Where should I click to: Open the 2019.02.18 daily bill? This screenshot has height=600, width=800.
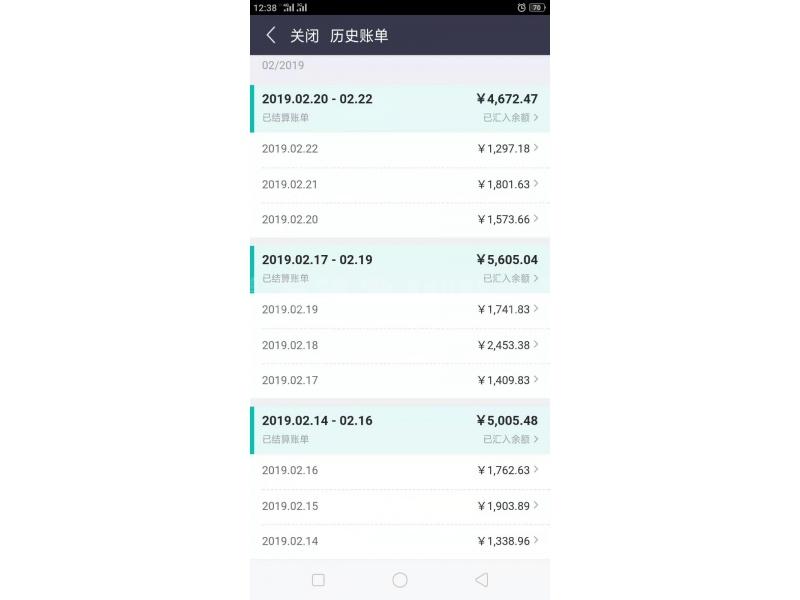point(400,345)
